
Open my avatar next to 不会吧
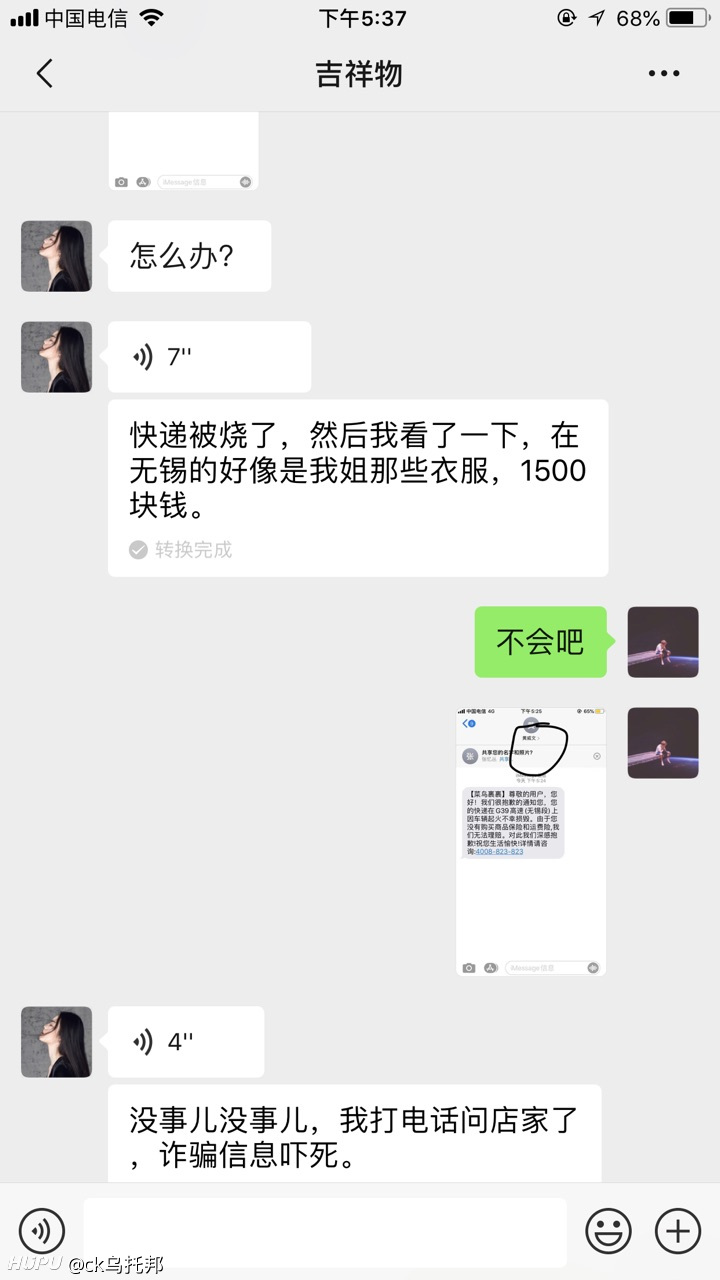663,642
